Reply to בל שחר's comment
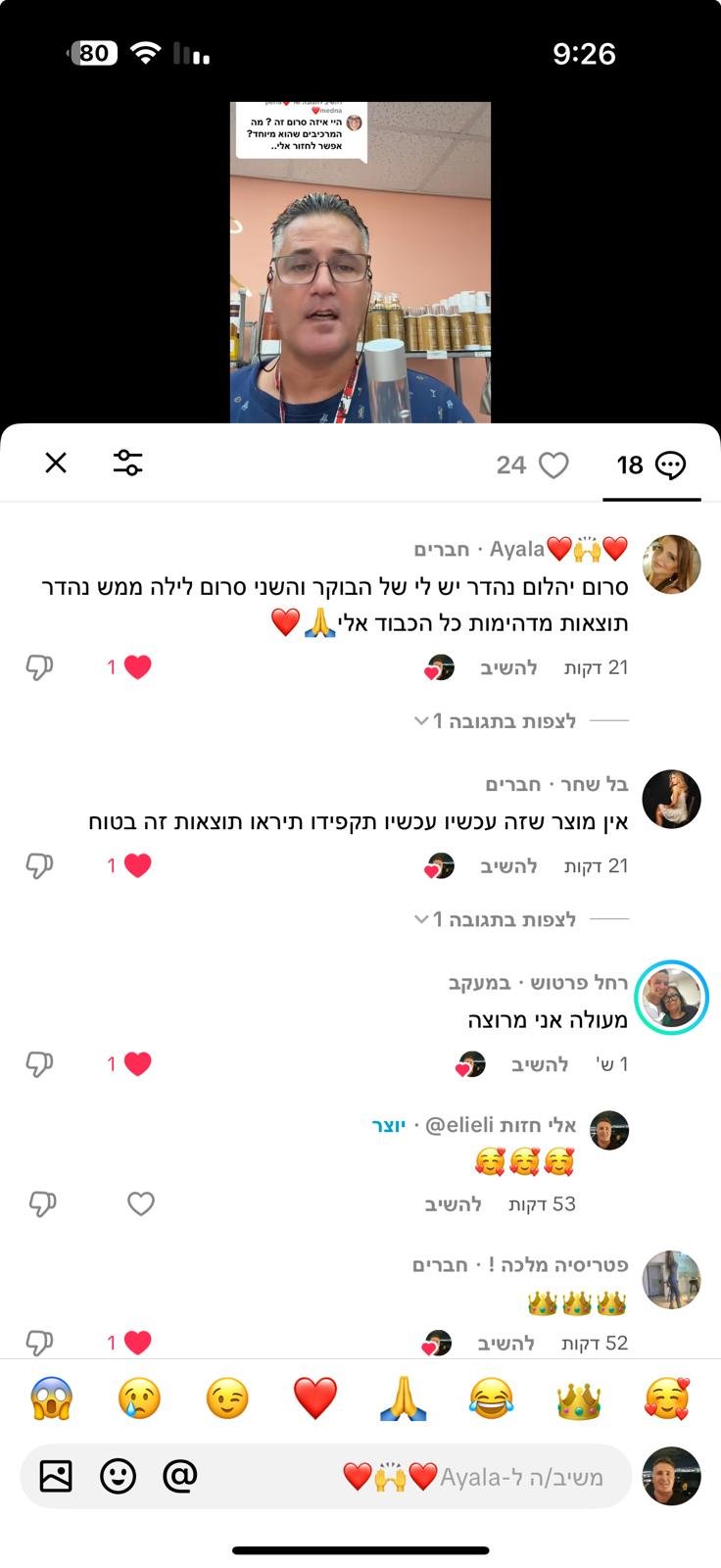This screenshot has width=721, height=1568. point(508,865)
